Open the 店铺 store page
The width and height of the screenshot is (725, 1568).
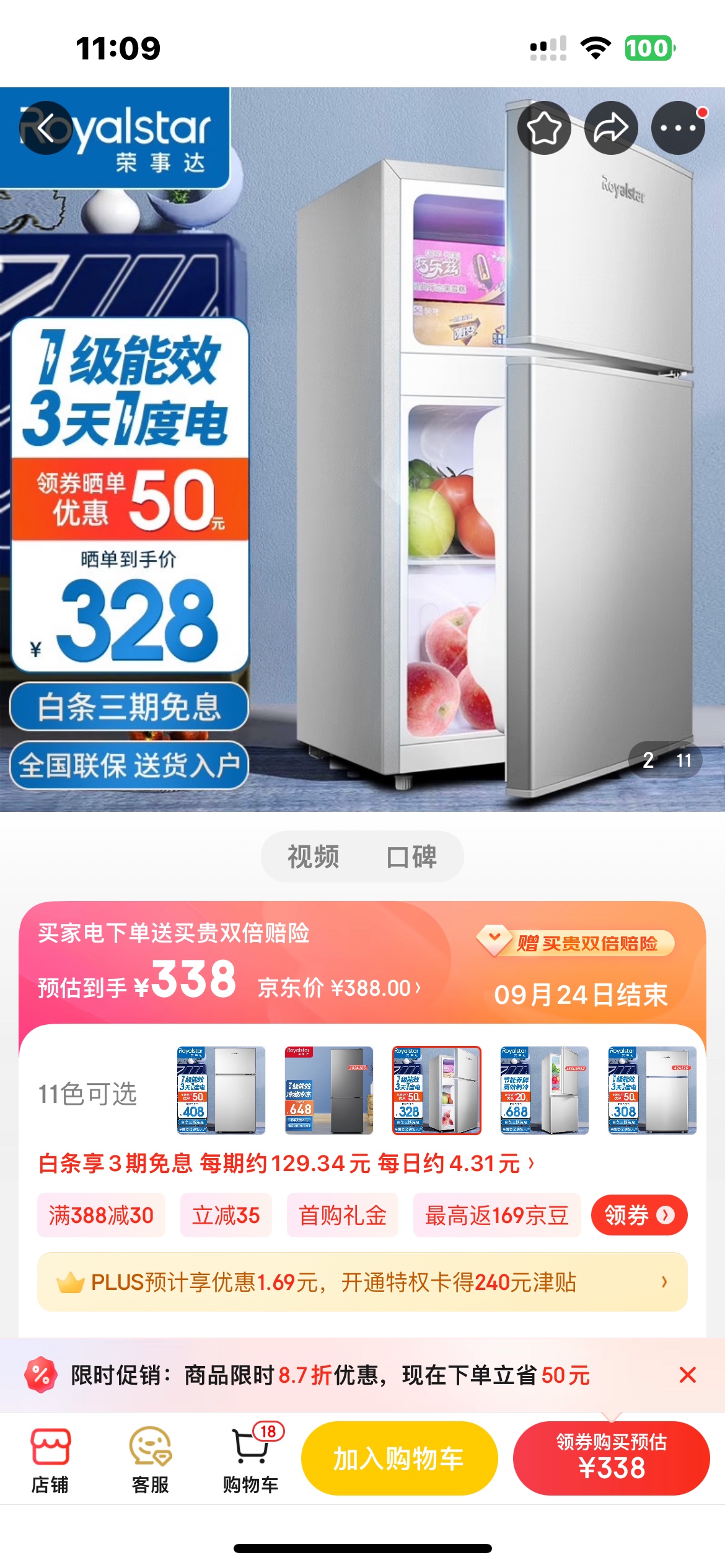point(50,1459)
